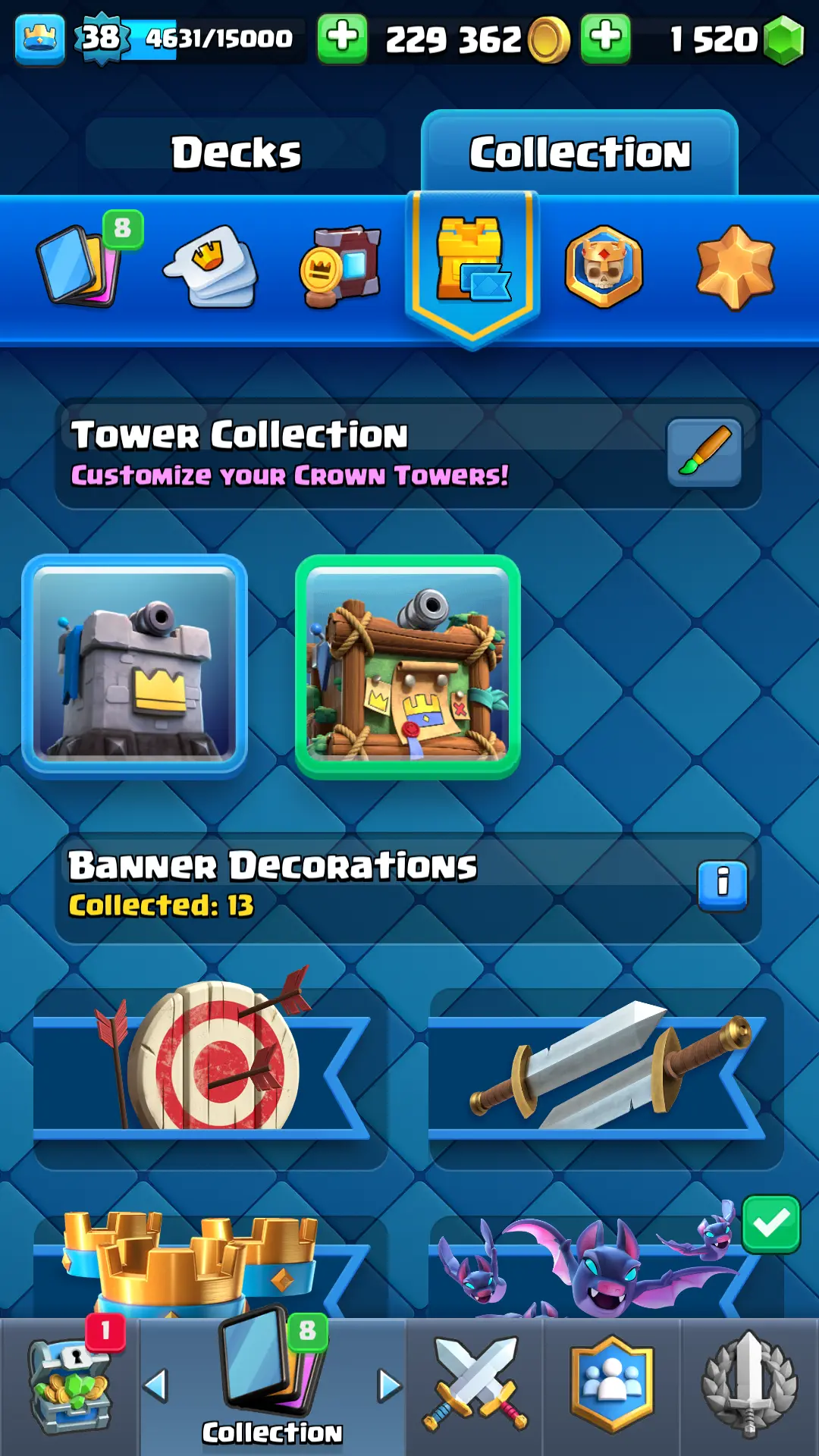Open the orange star sub-tab
Viewport: 819px width, 1456px height.
(x=735, y=267)
